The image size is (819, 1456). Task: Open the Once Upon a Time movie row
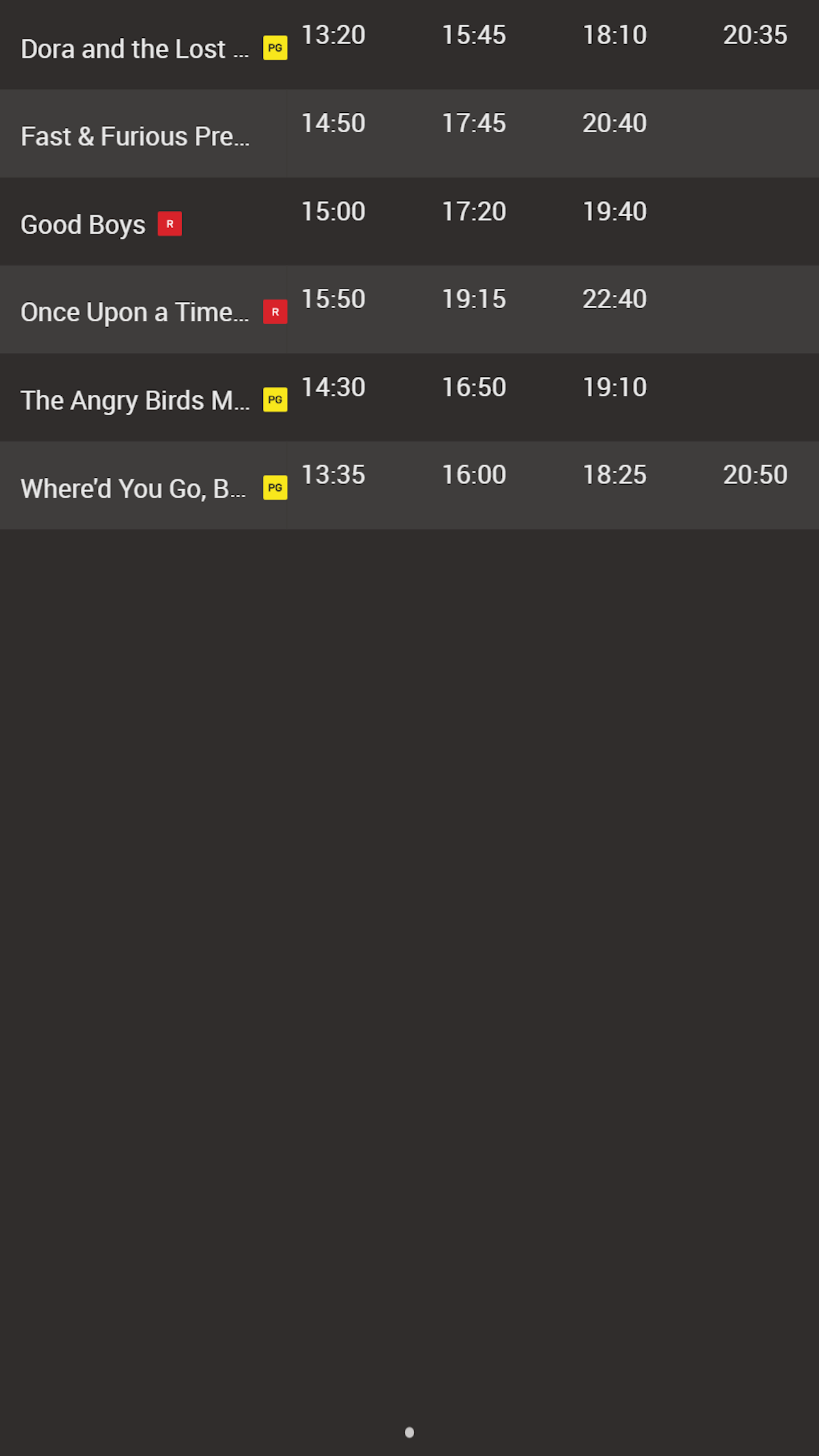pos(134,312)
